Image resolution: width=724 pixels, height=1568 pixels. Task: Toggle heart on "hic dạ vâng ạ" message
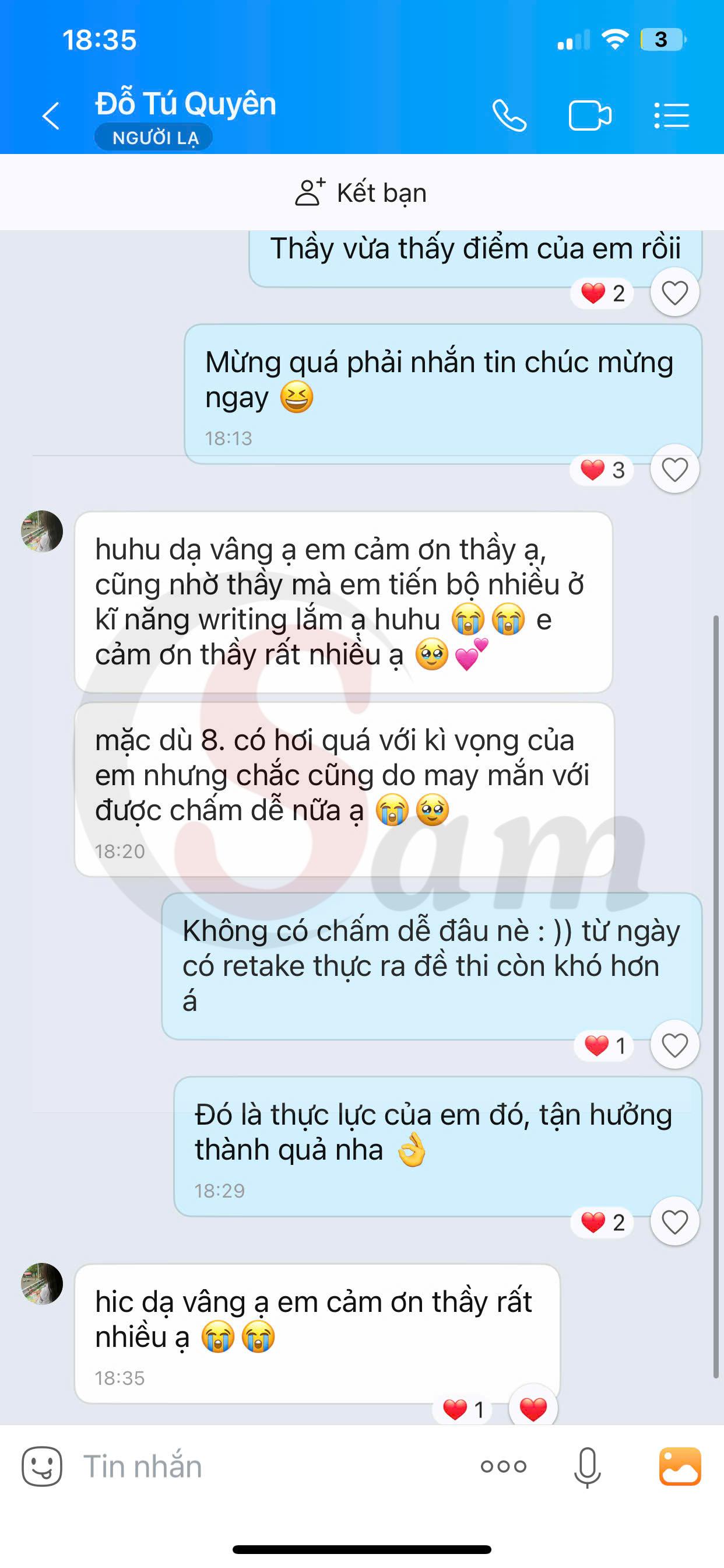533,1409
